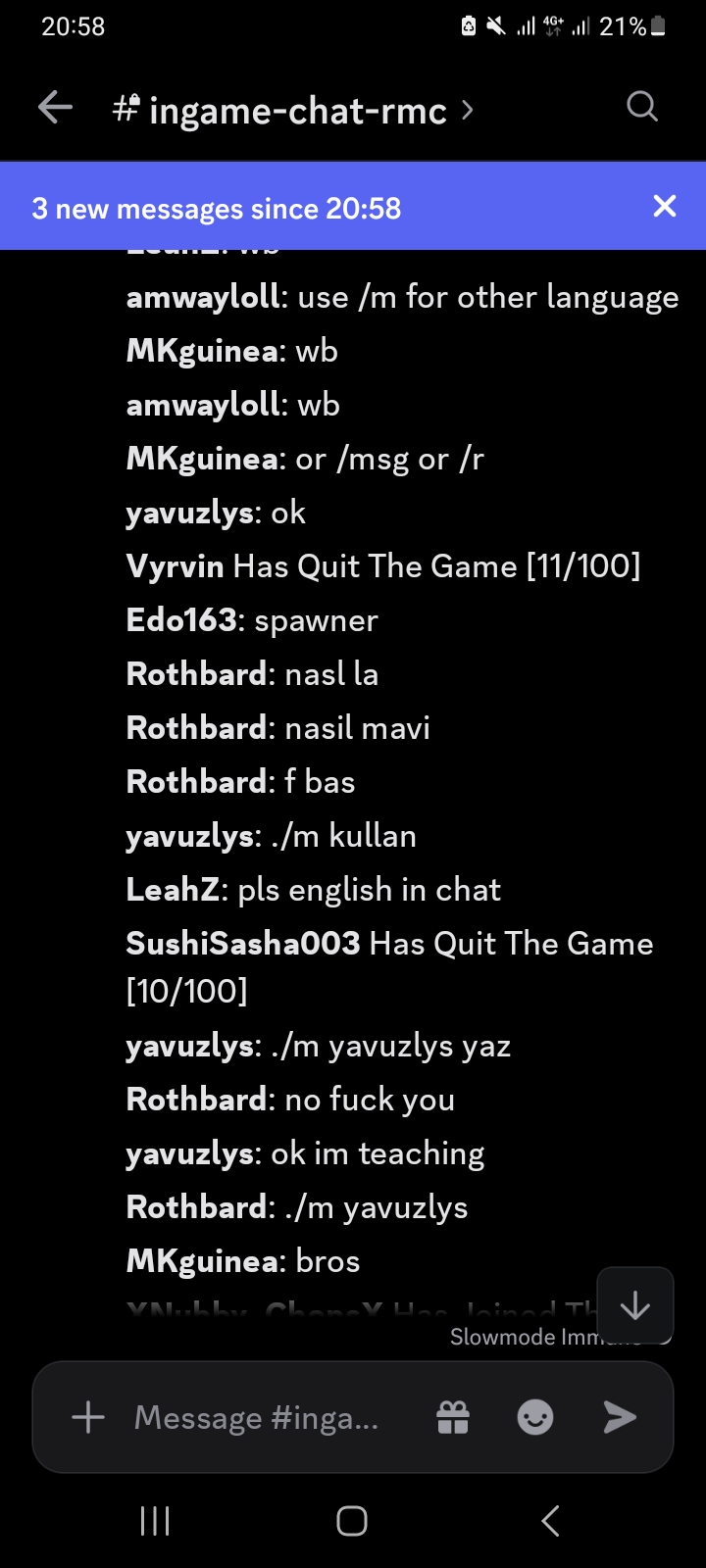Open the ingame-chat-rmc channel details

pyautogui.click(x=293, y=110)
